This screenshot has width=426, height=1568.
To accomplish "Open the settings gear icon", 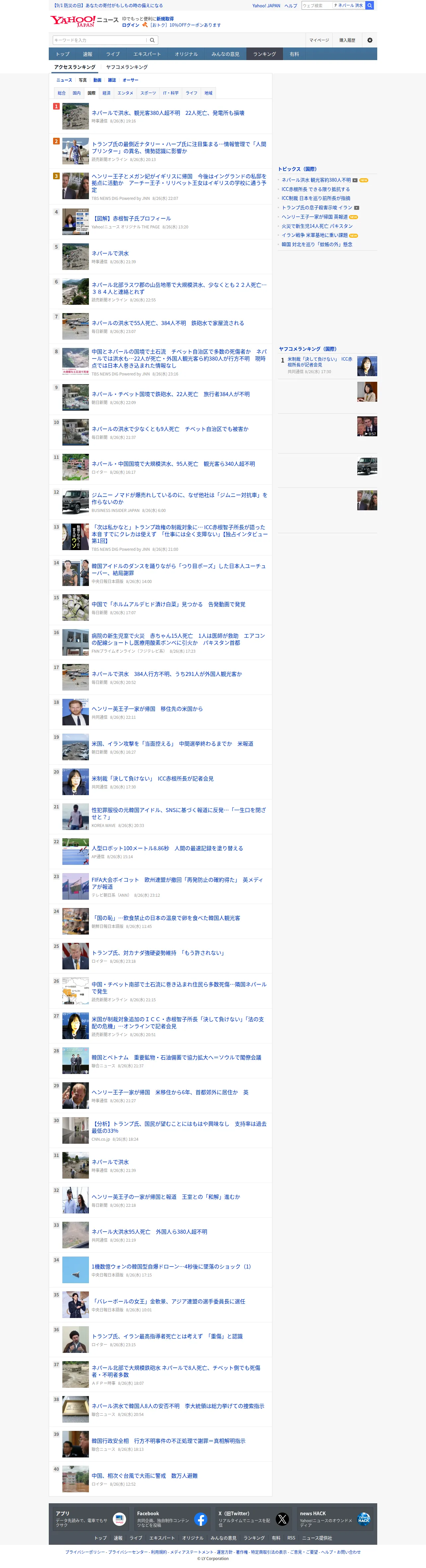I will click(369, 40).
